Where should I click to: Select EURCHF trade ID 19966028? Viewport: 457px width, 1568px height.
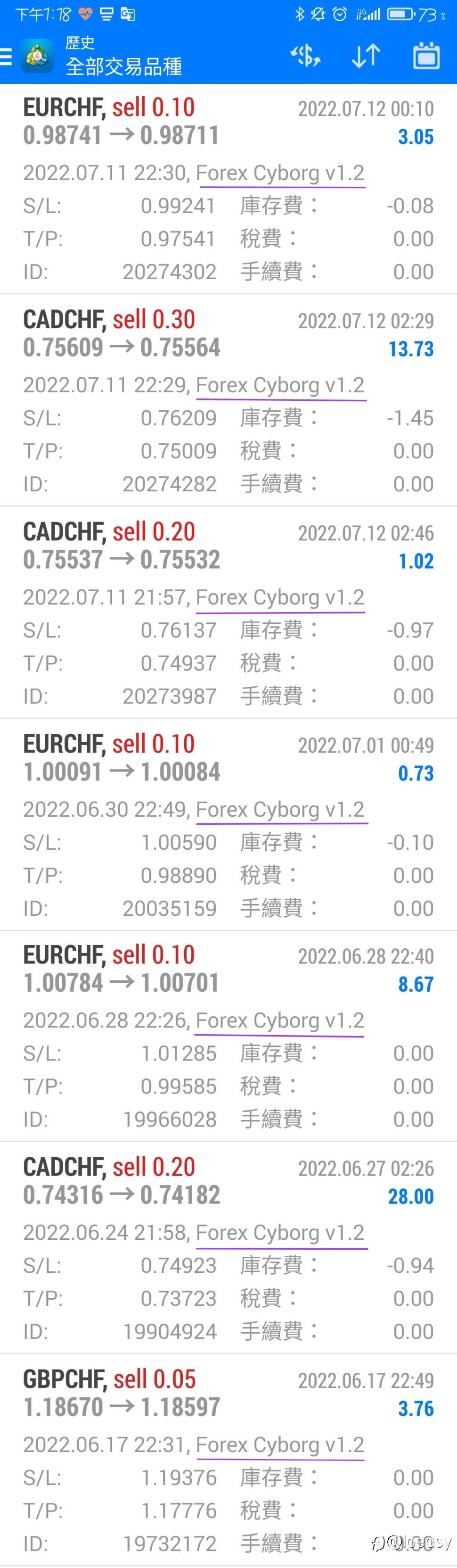(228, 1037)
